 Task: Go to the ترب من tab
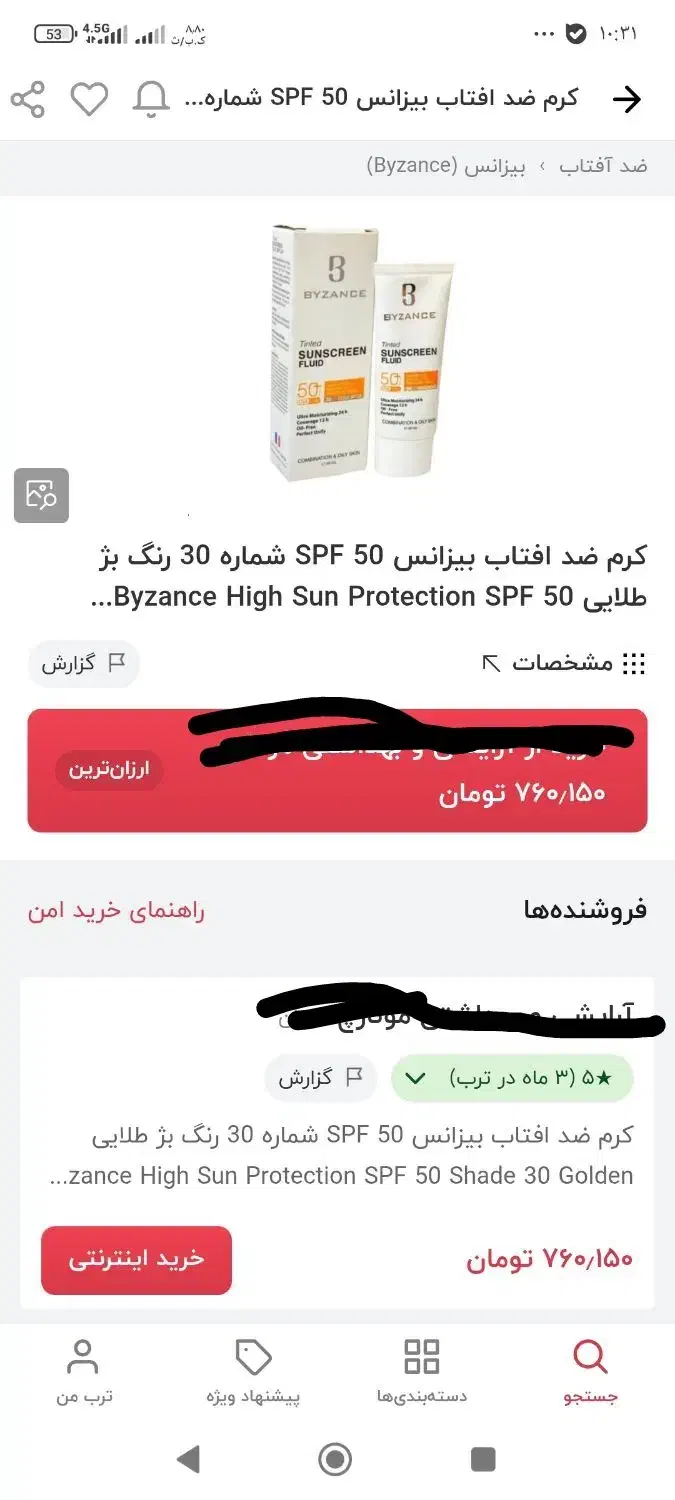(84, 1371)
